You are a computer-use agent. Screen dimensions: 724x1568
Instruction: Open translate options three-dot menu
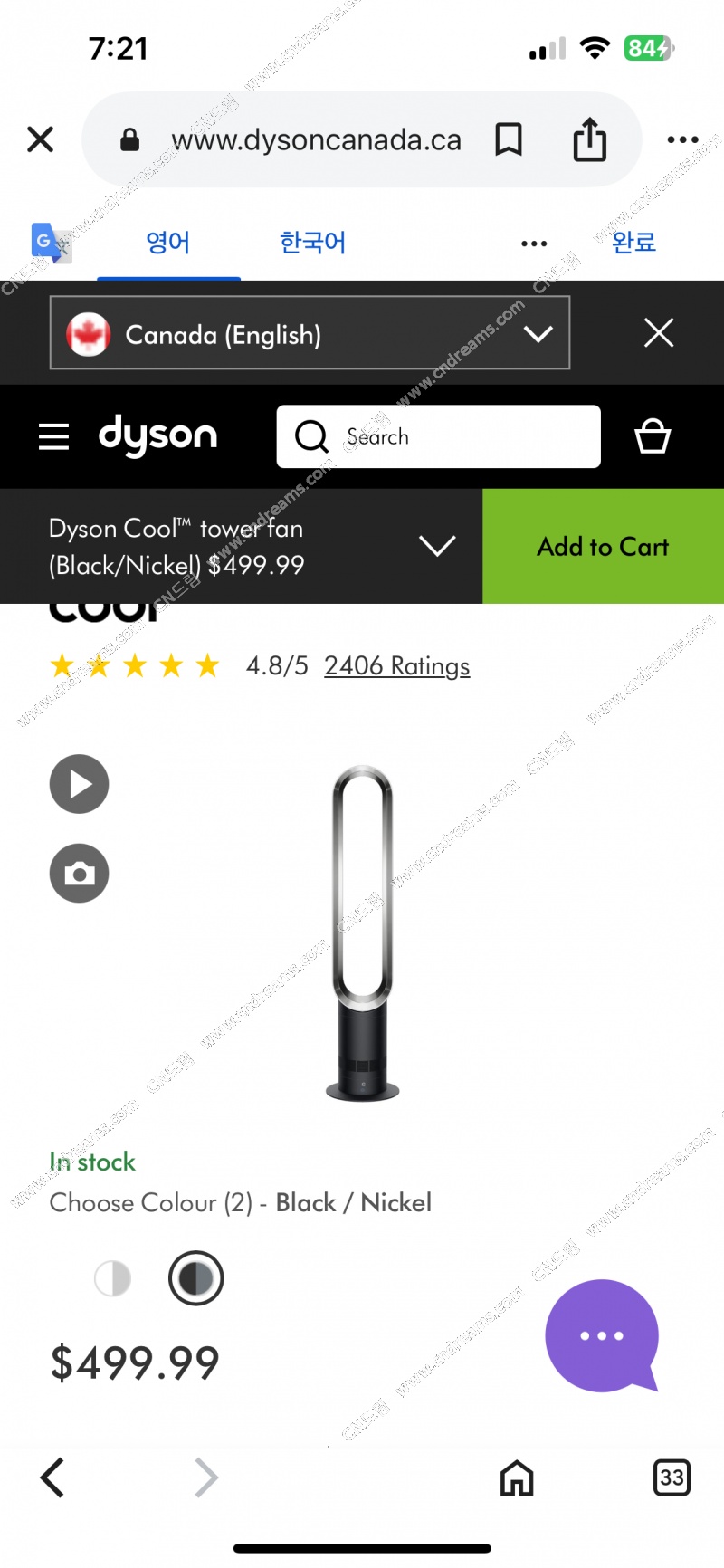click(534, 244)
